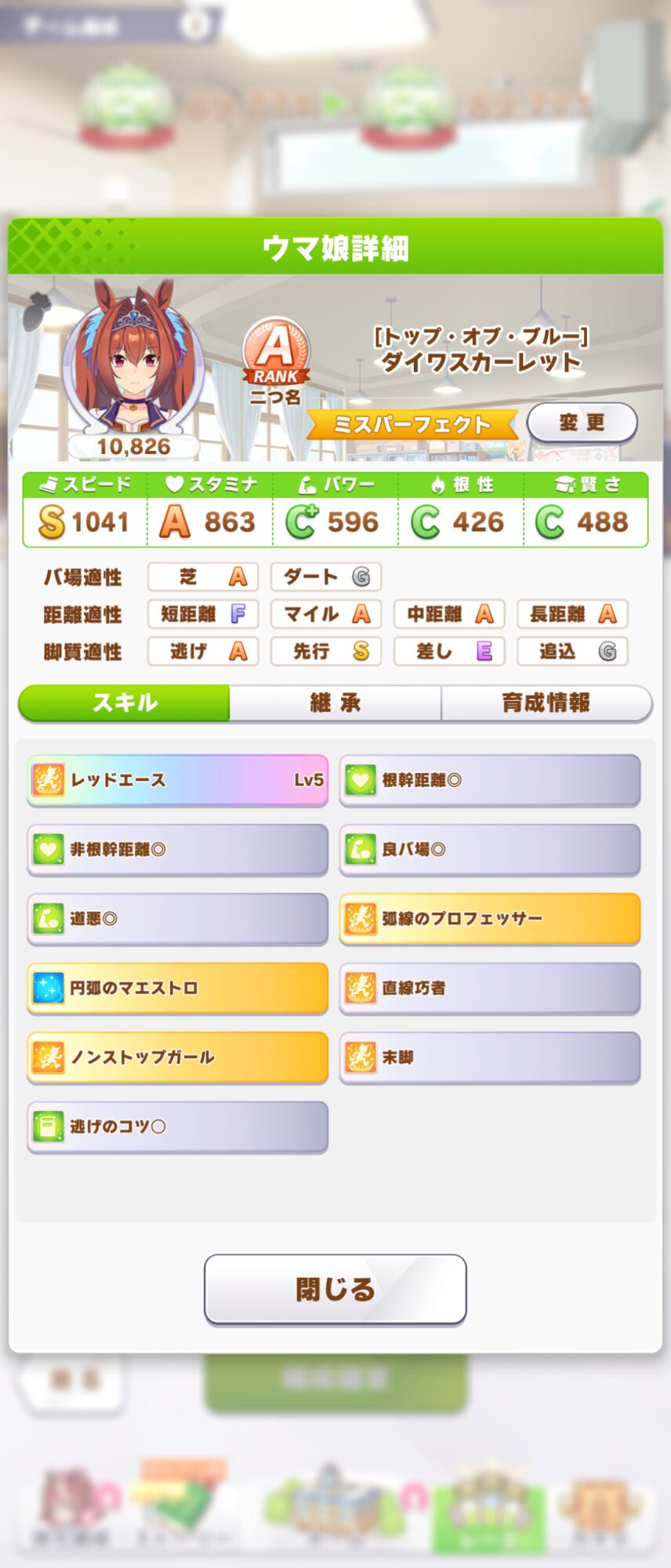Tap the 変更 button to change title
Viewport: 671px width, 1568px height.
coord(582,423)
